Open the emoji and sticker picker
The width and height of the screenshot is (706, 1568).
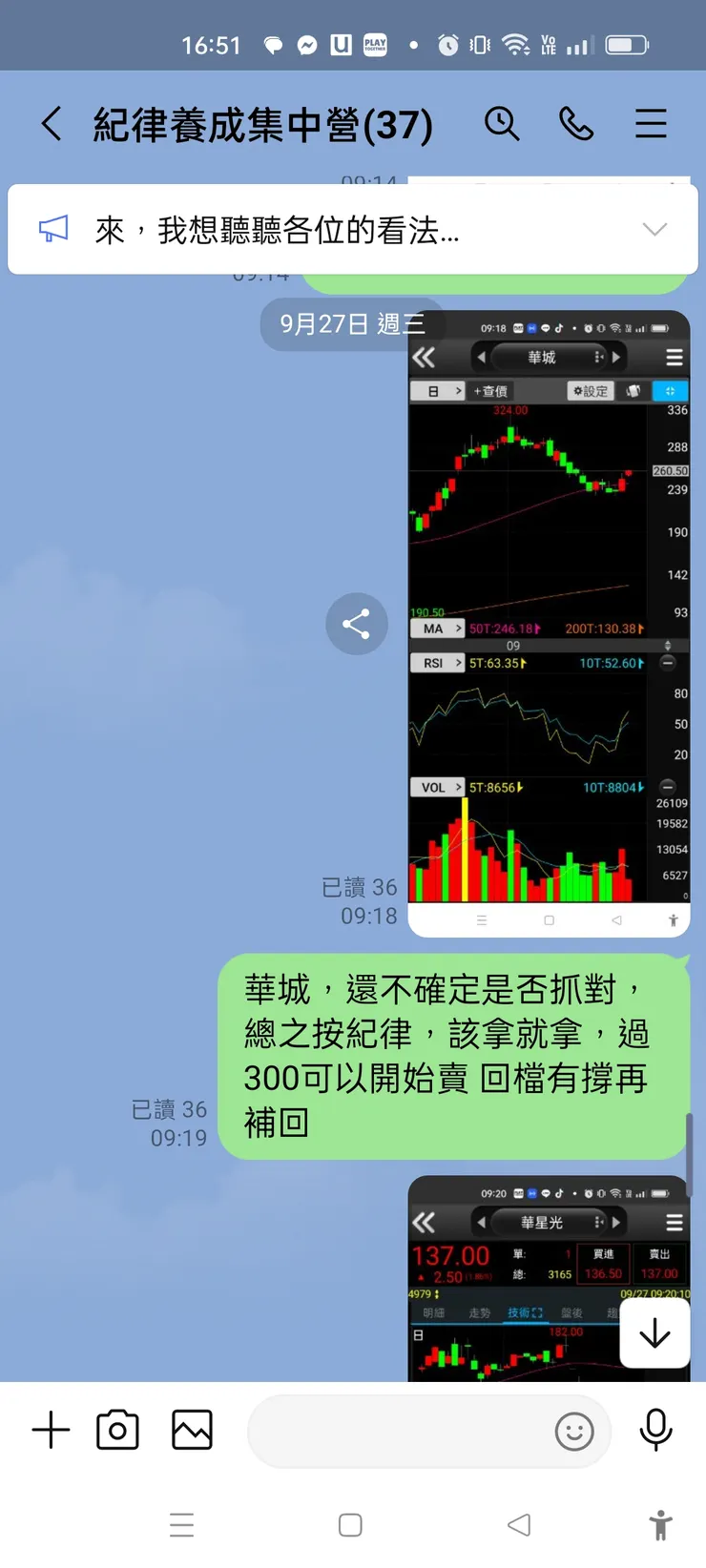click(x=573, y=1433)
